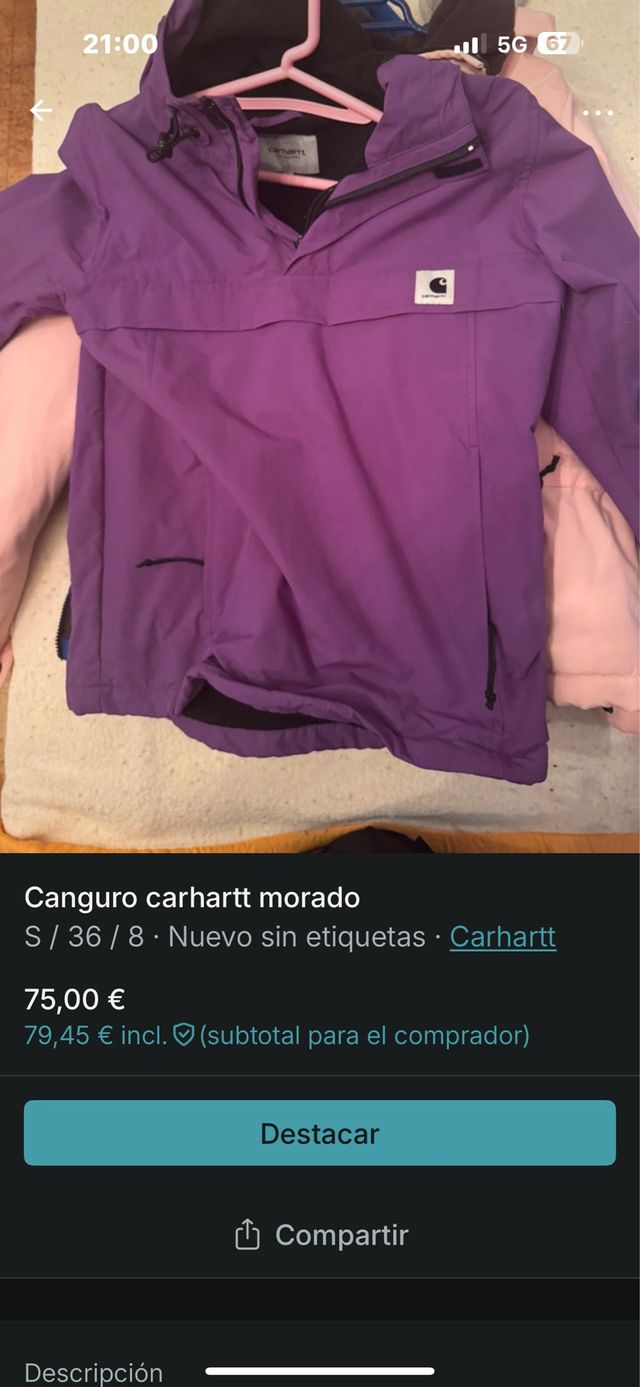
Task: Open the Carhartt brand link
Action: click(x=502, y=937)
